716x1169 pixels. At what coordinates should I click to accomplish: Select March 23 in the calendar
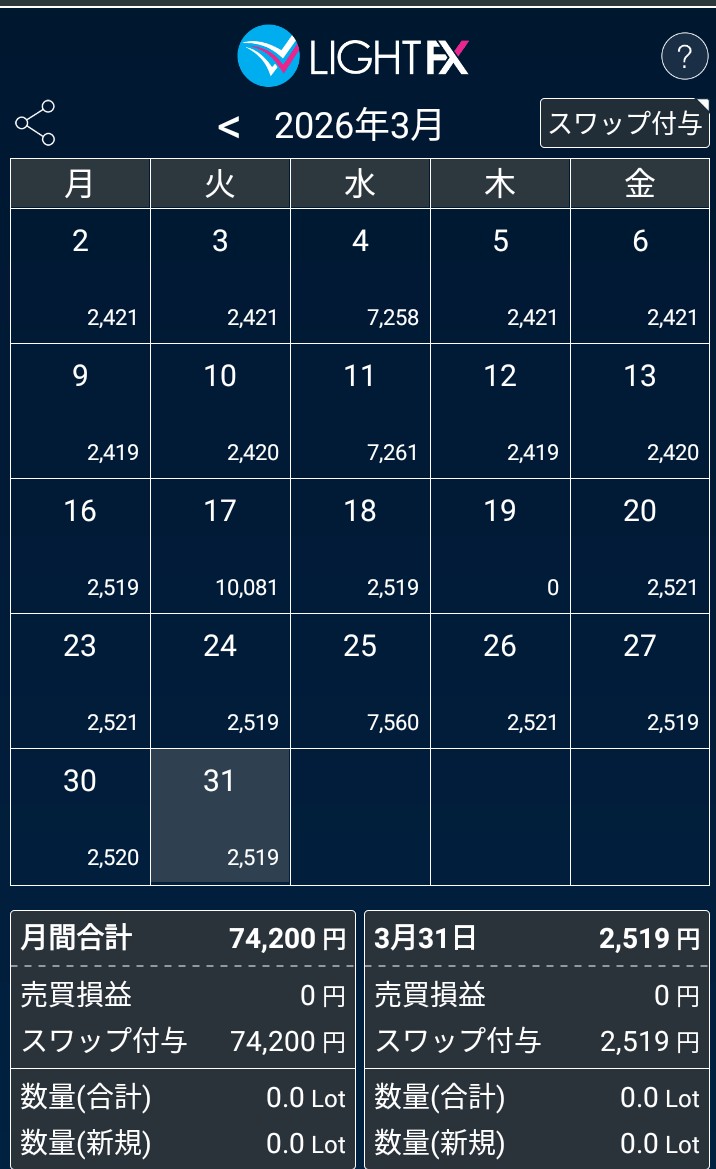click(x=80, y=681)
